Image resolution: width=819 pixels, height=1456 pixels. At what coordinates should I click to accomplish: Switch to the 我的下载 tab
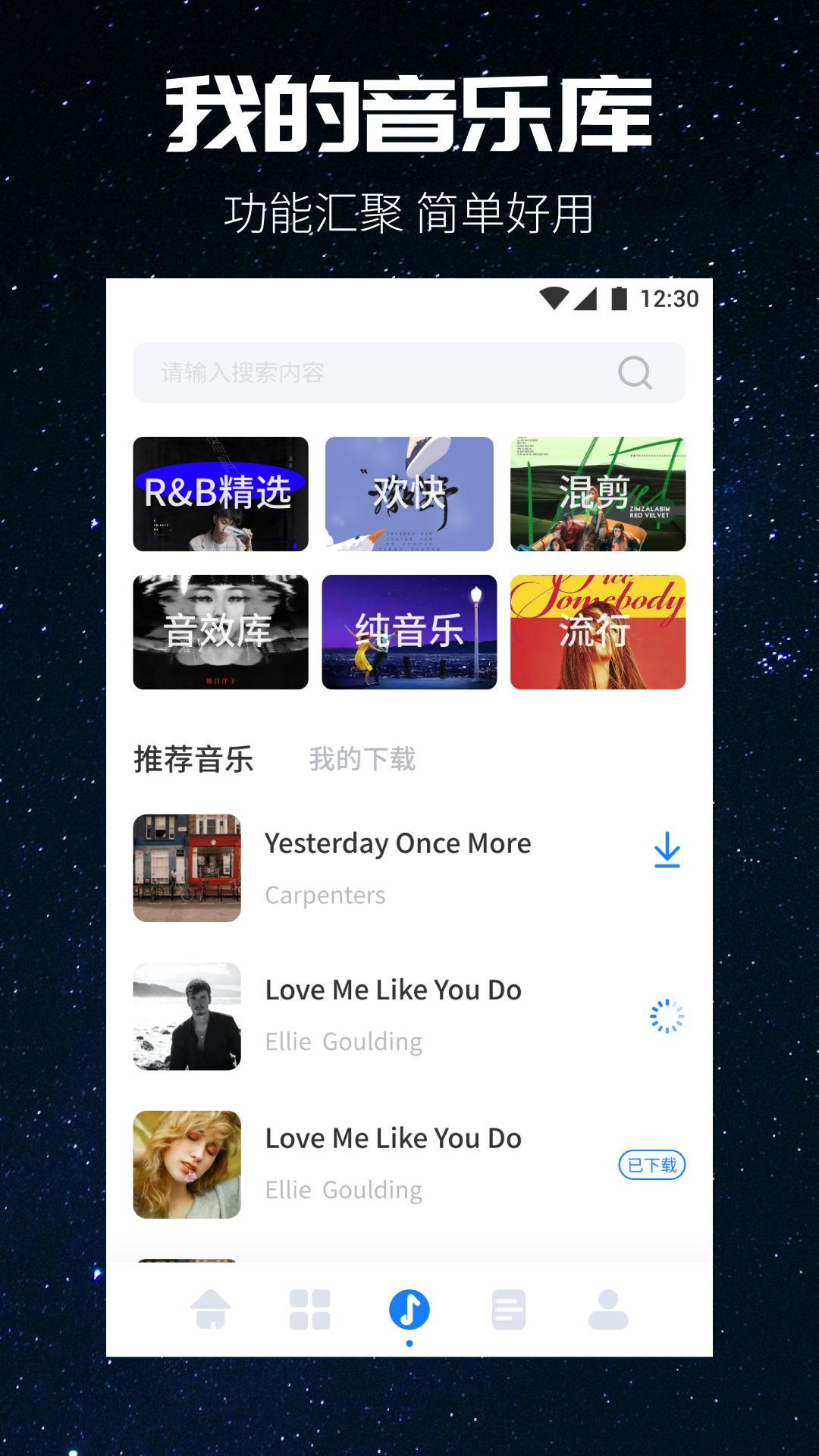click(x=362, y=758)
